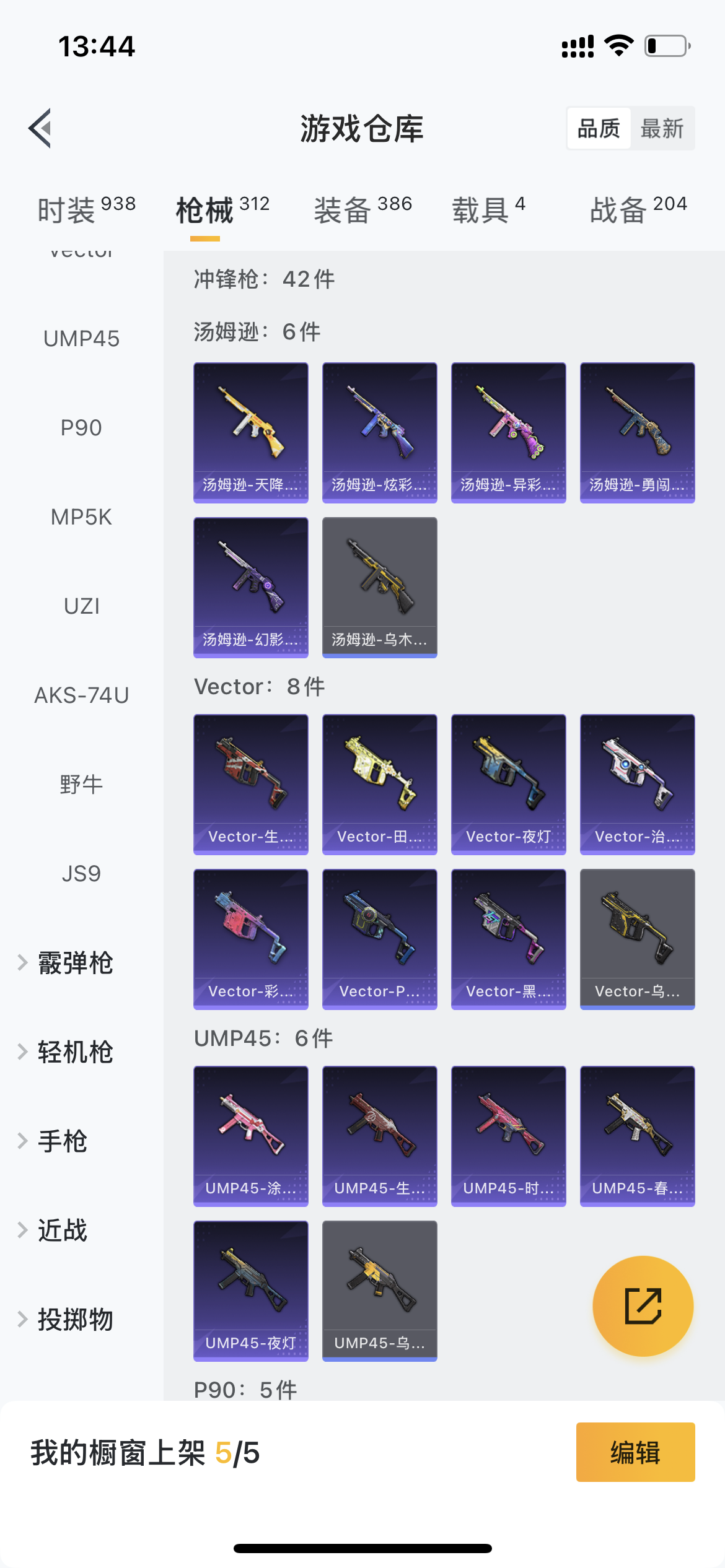Switch to the 装备 tab

pyautogui.click(x=362, y=209)
